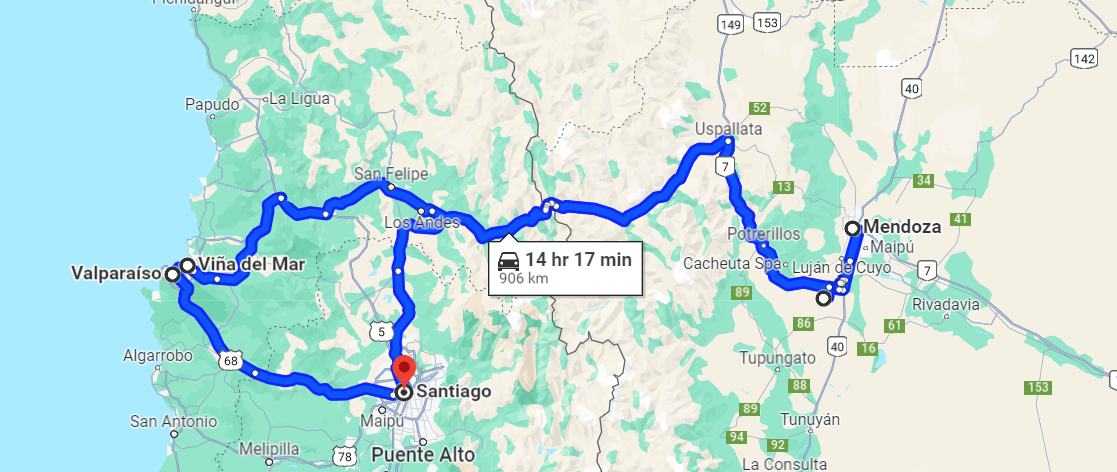This screenshot has height=472, width=1117.
Task: Tap the Mendoza waypoint marker
Action: click(x=853, y=228)
